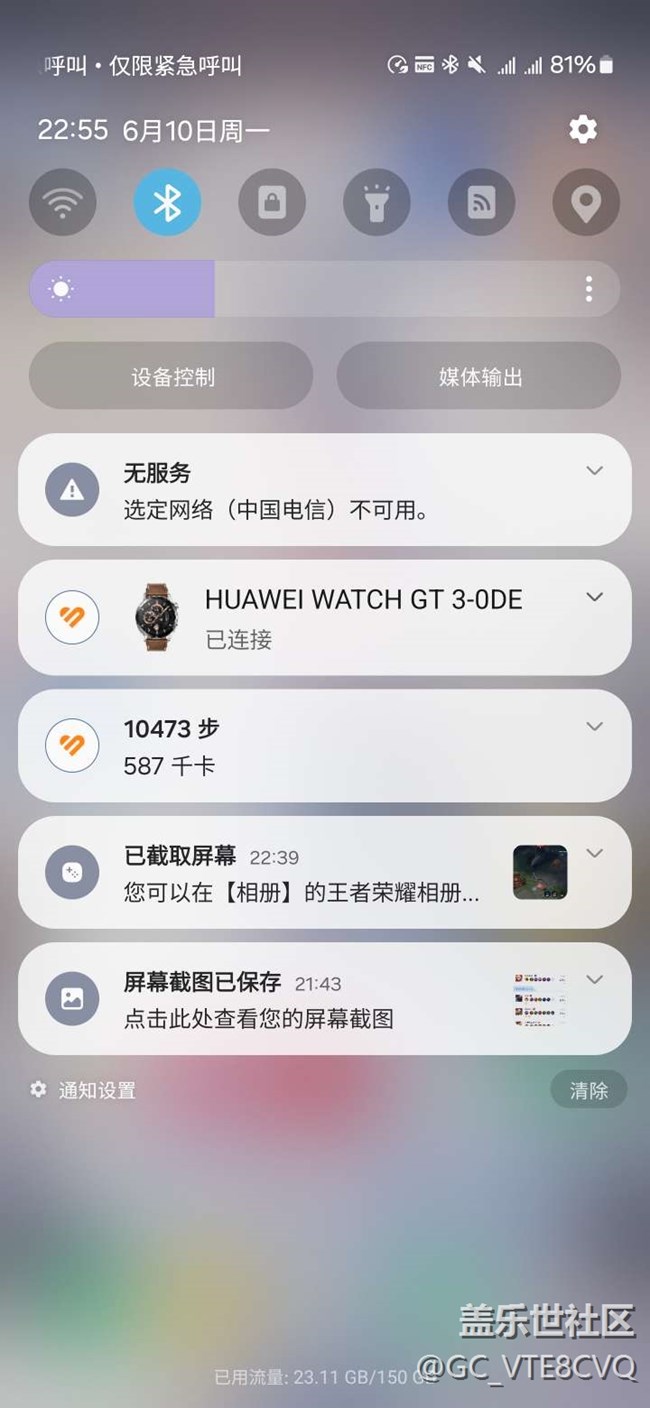This screenshot has height=1408, width=650.
Task: Open the 已截取屏幕 screenshot notification
Action: click(x=325, y=873)
